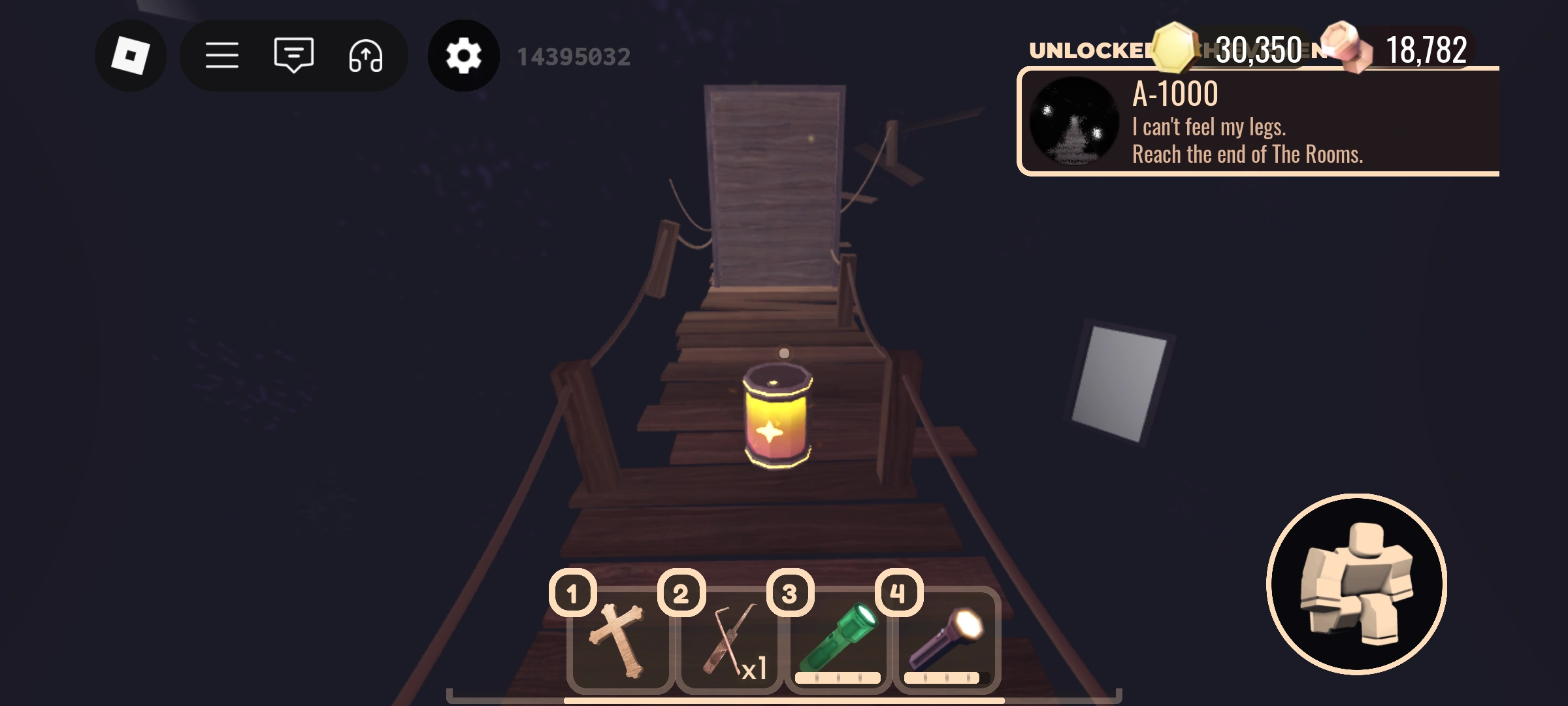Equip the green flashlight in slot 3
Viewport: 1568px width, 706px height.
[x=838, y=641]
